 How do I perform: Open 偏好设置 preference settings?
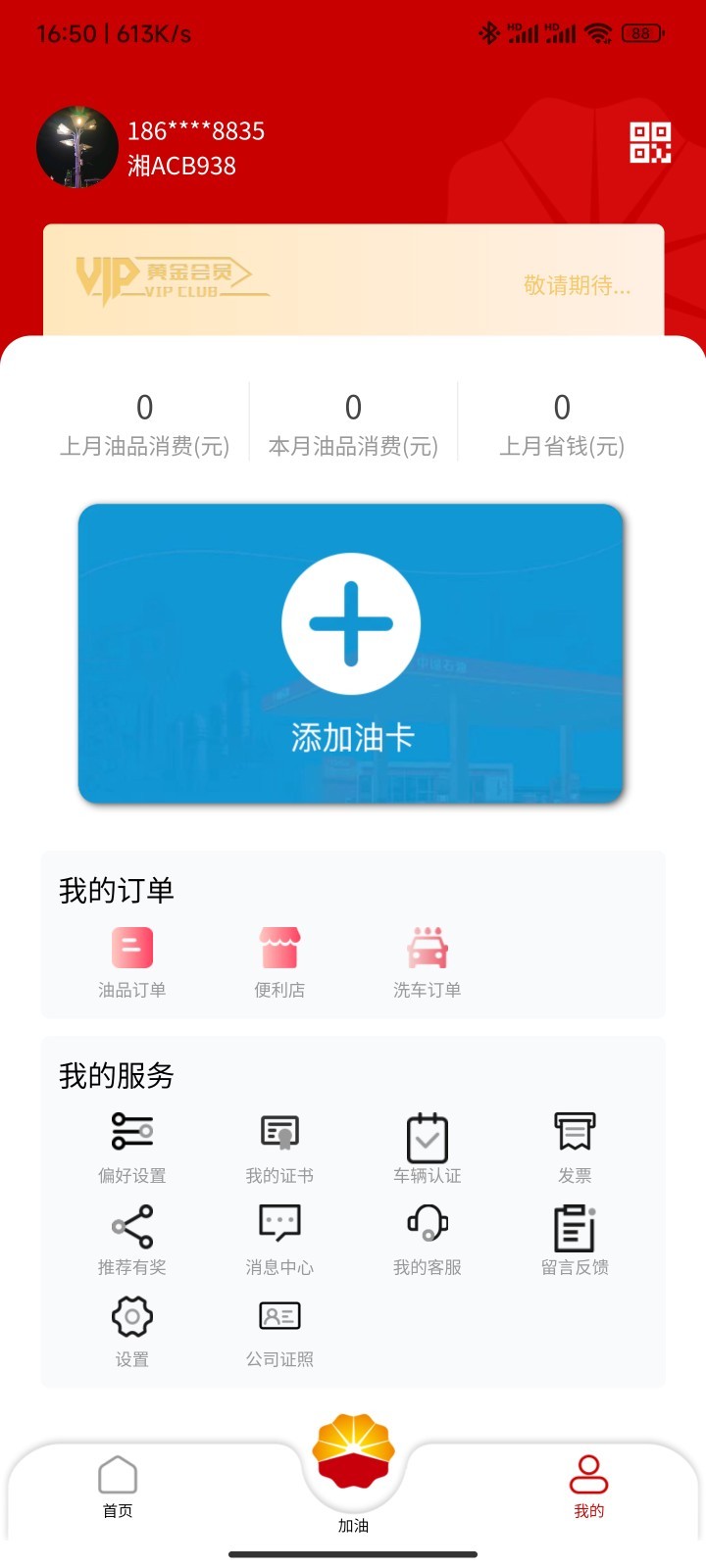(x=132, y=1147)
